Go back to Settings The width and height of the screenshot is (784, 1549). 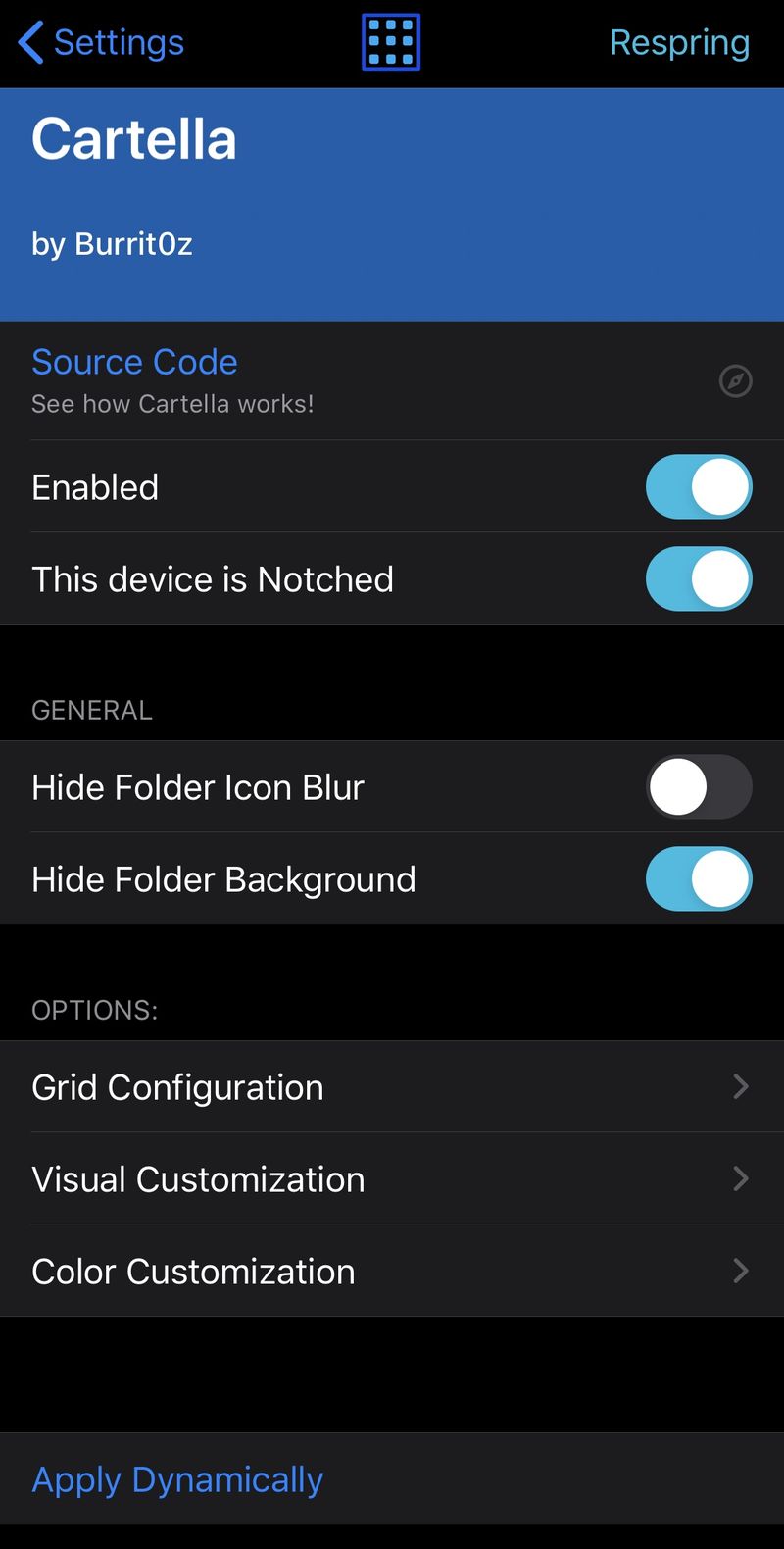[101, 42]
